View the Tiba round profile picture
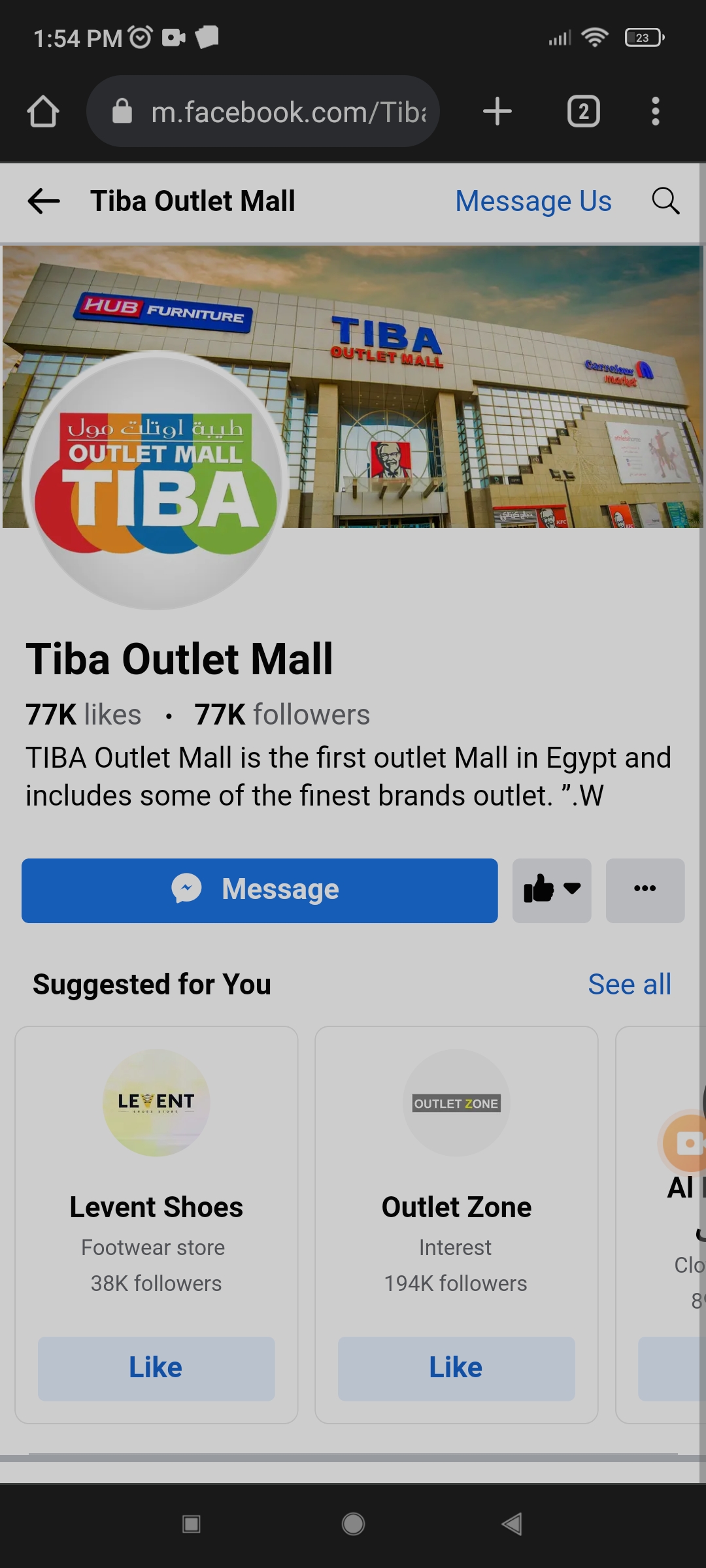The width and height of the screenshot is (706, 1568). 156,480
